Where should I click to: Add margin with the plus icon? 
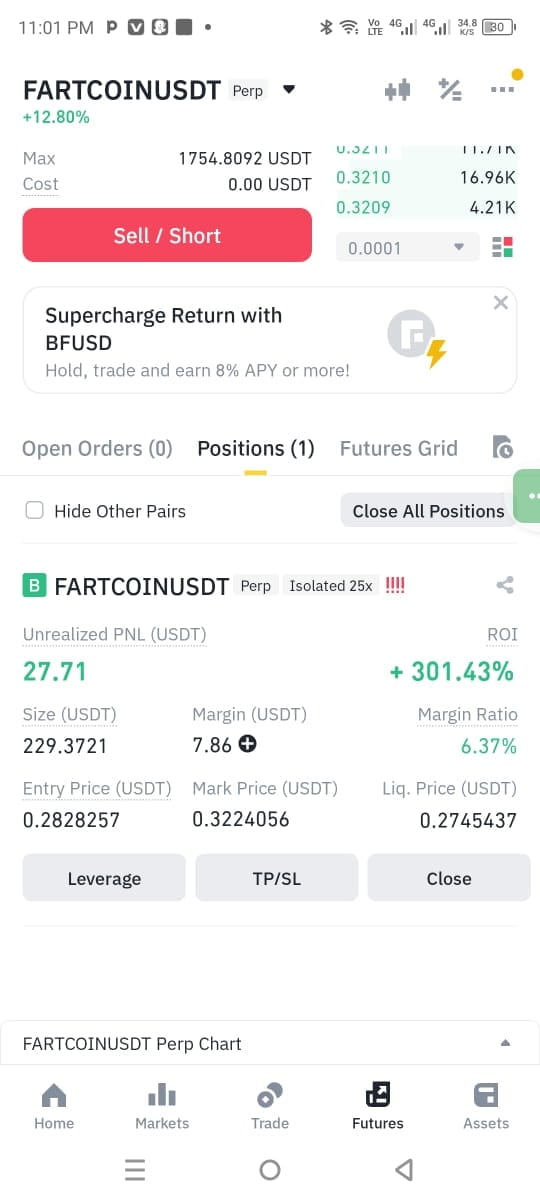247,745
